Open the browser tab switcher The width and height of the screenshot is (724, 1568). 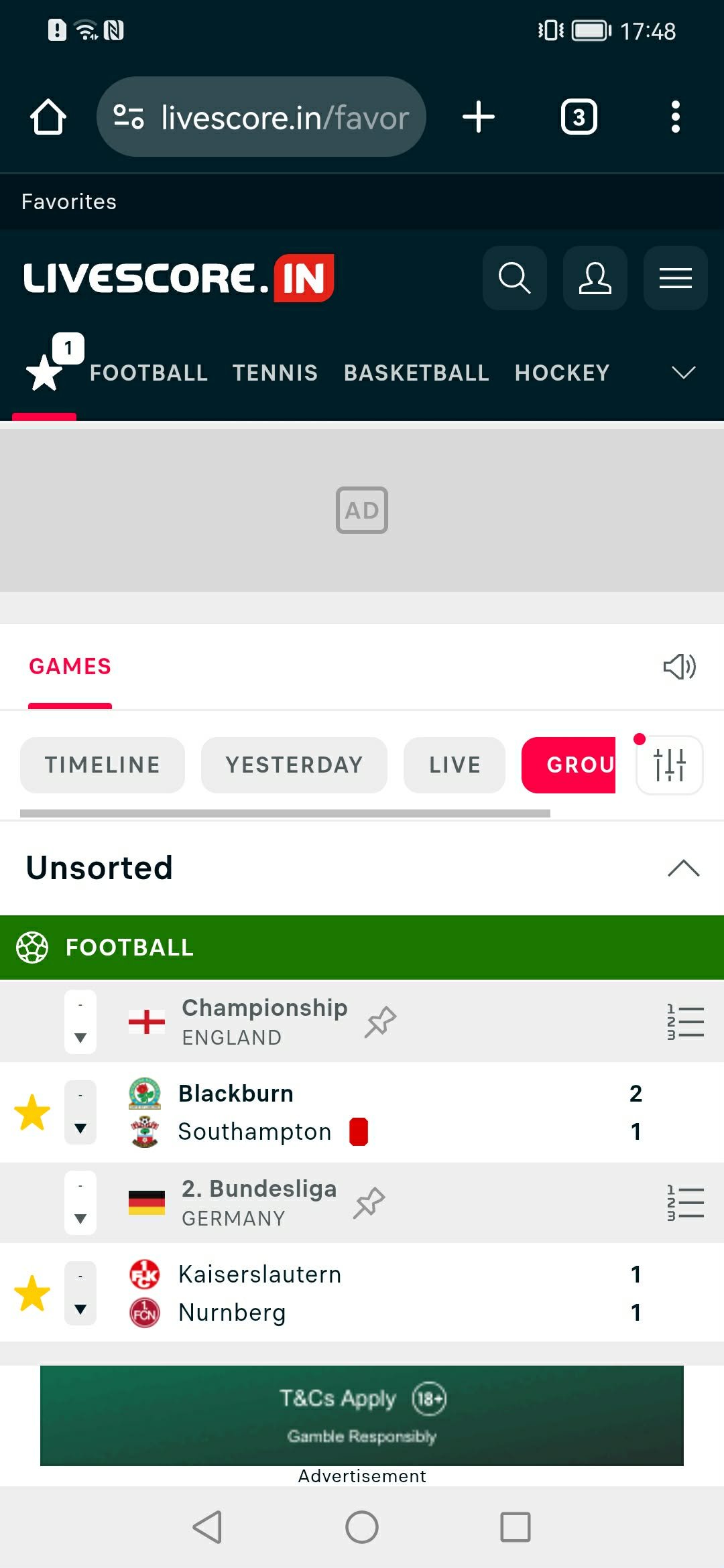[579, 117]
